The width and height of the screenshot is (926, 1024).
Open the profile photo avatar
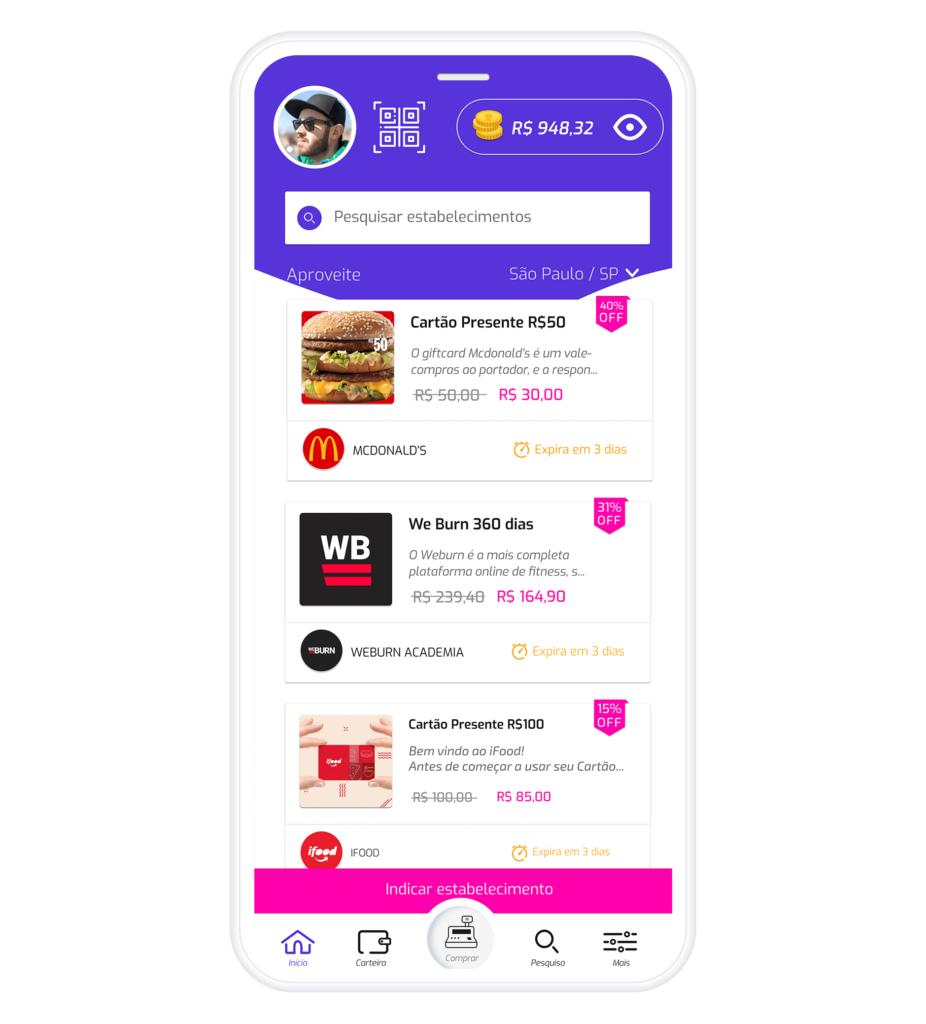[315, 127]
